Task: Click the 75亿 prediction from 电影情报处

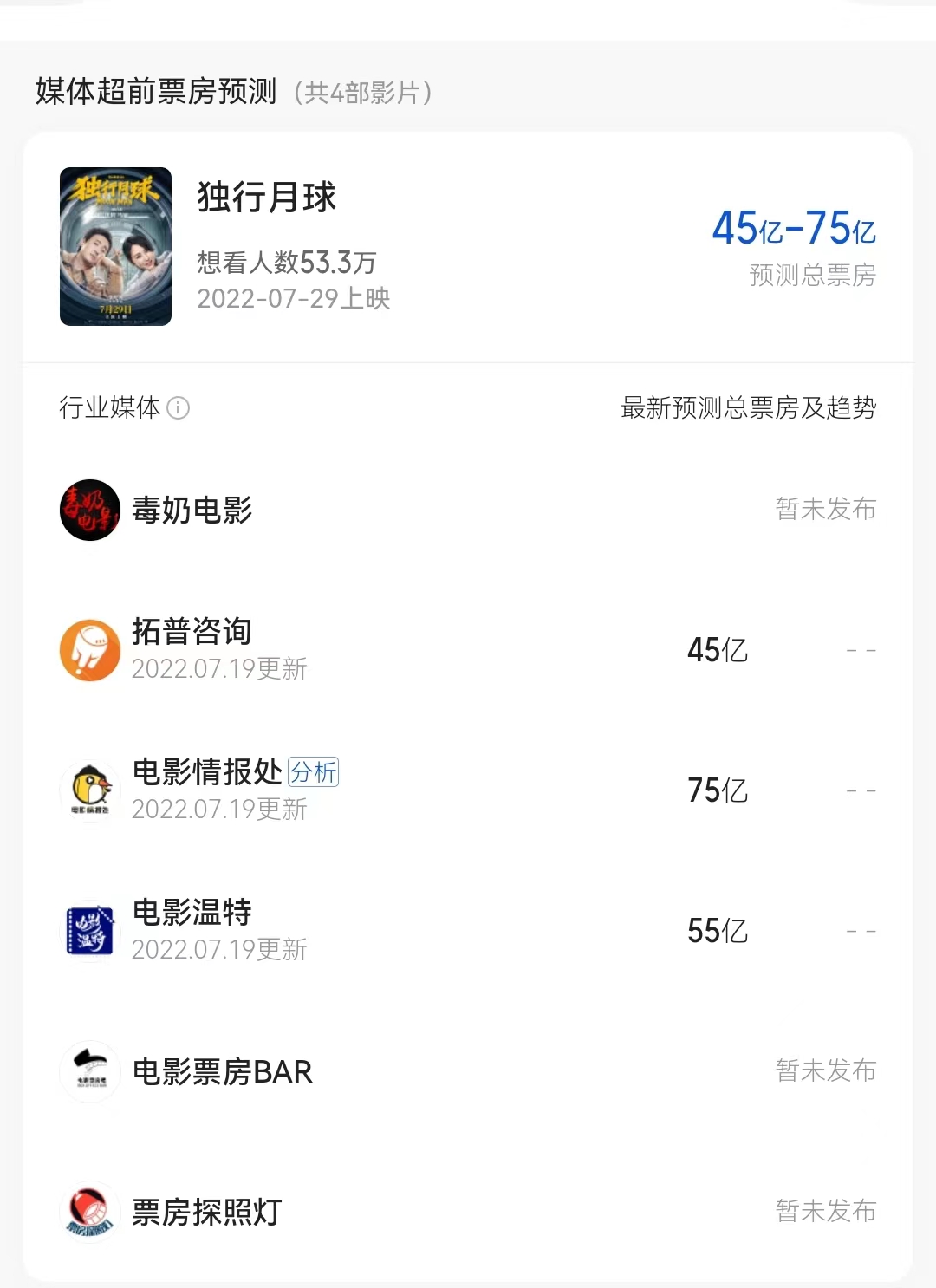Action: point(715,790)
